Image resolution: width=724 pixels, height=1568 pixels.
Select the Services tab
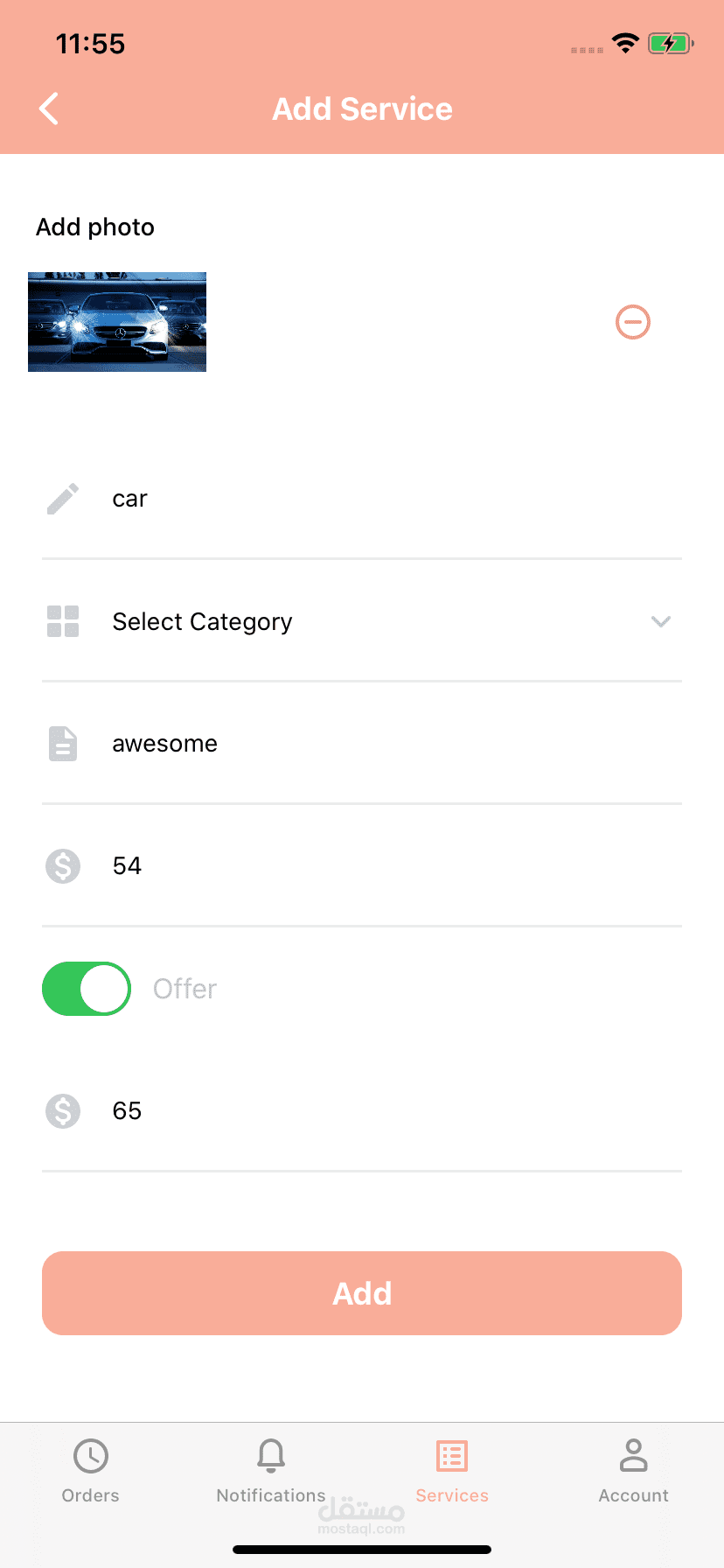tap(452, 1472)
